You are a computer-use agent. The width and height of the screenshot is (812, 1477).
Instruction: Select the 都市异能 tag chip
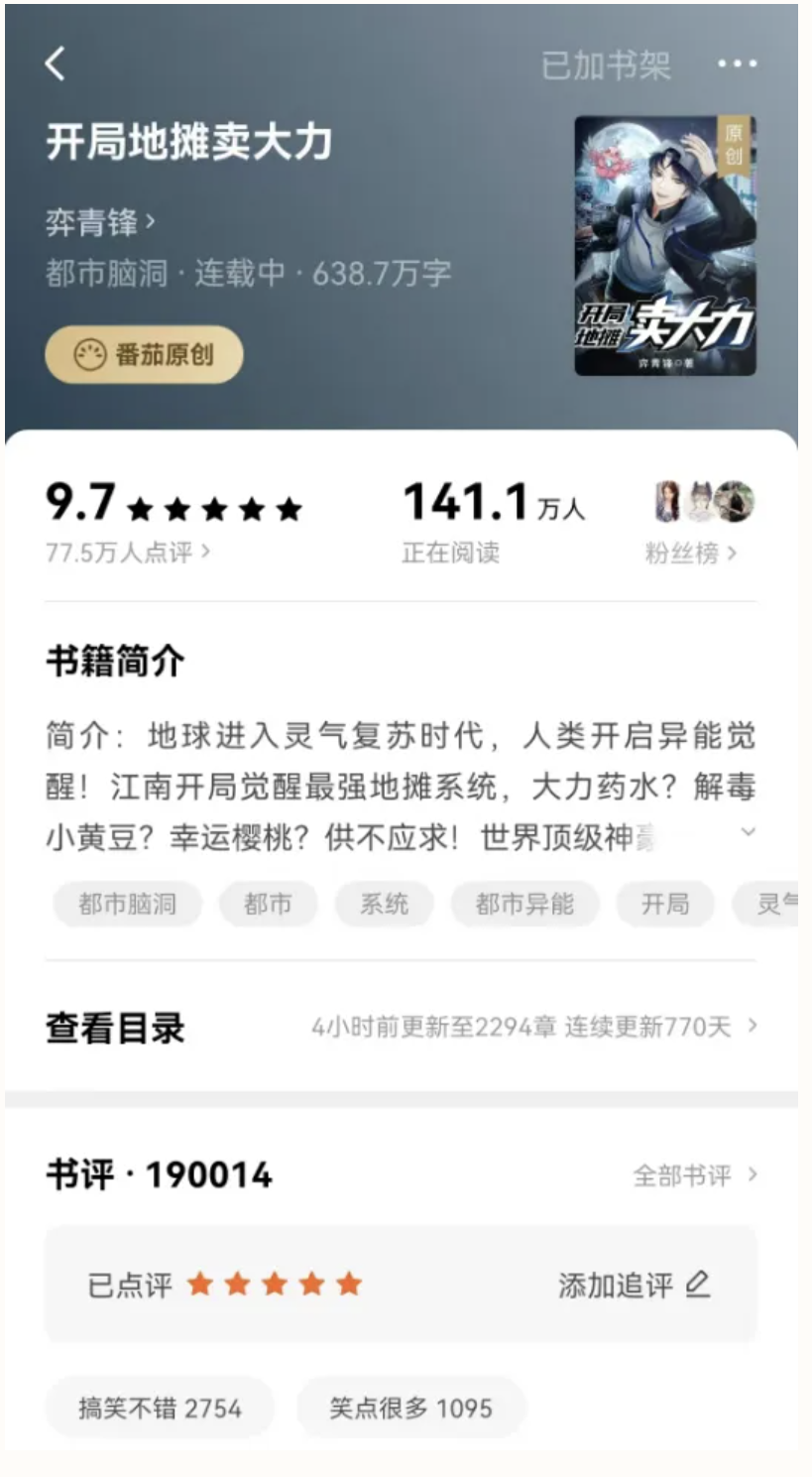click(x=523, y=904)
